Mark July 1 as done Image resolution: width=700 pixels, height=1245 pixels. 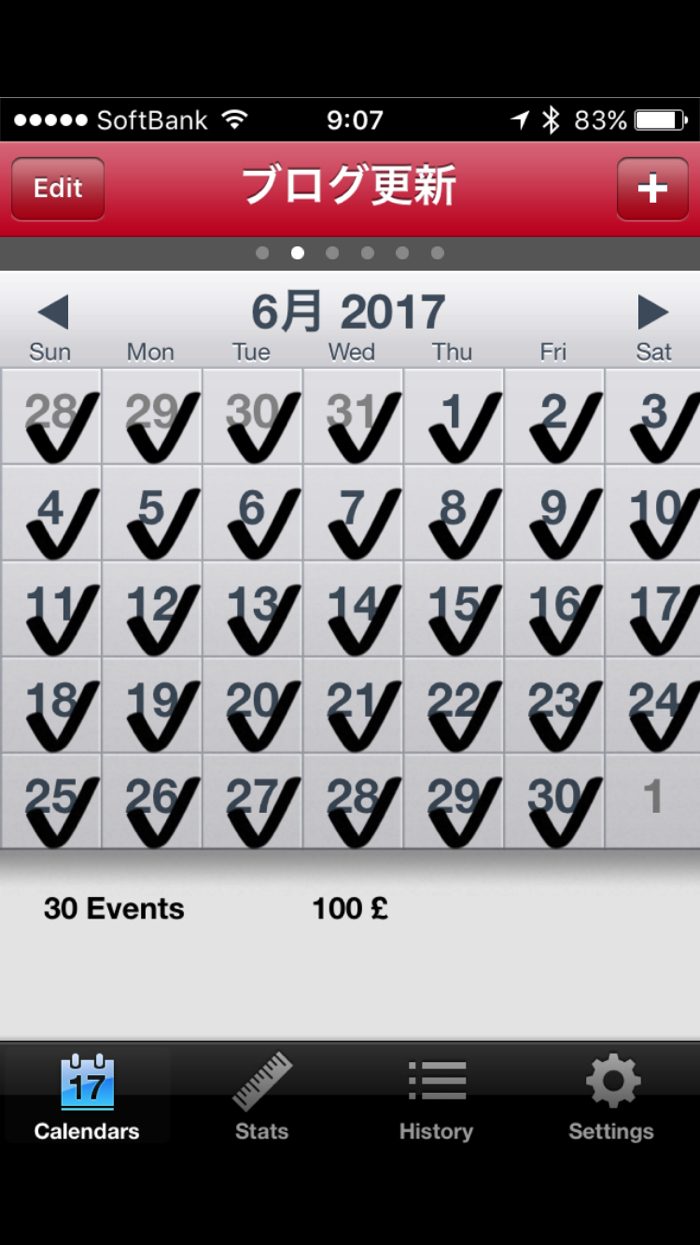(653, 800)
